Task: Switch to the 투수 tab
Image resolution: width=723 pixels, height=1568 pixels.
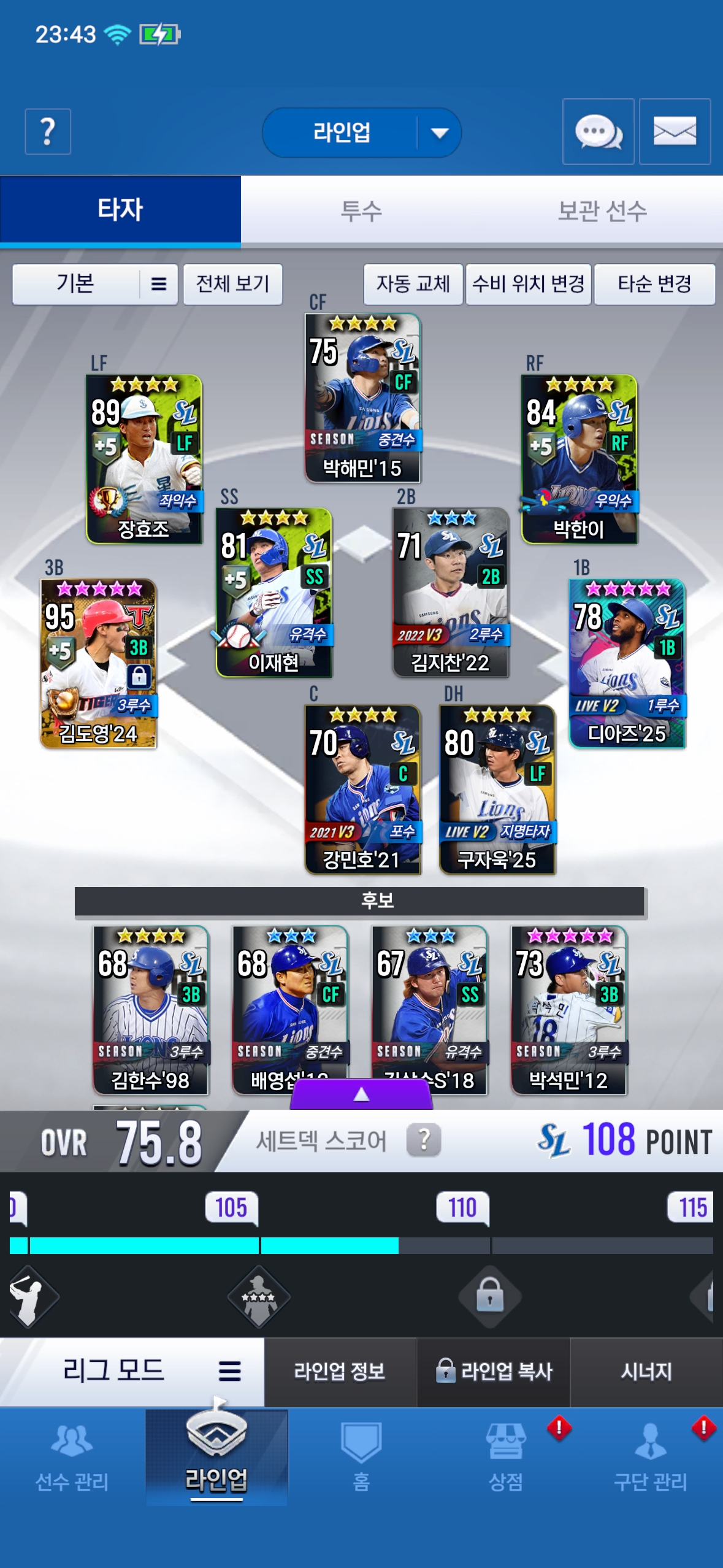Action: [x=361, y=211]
